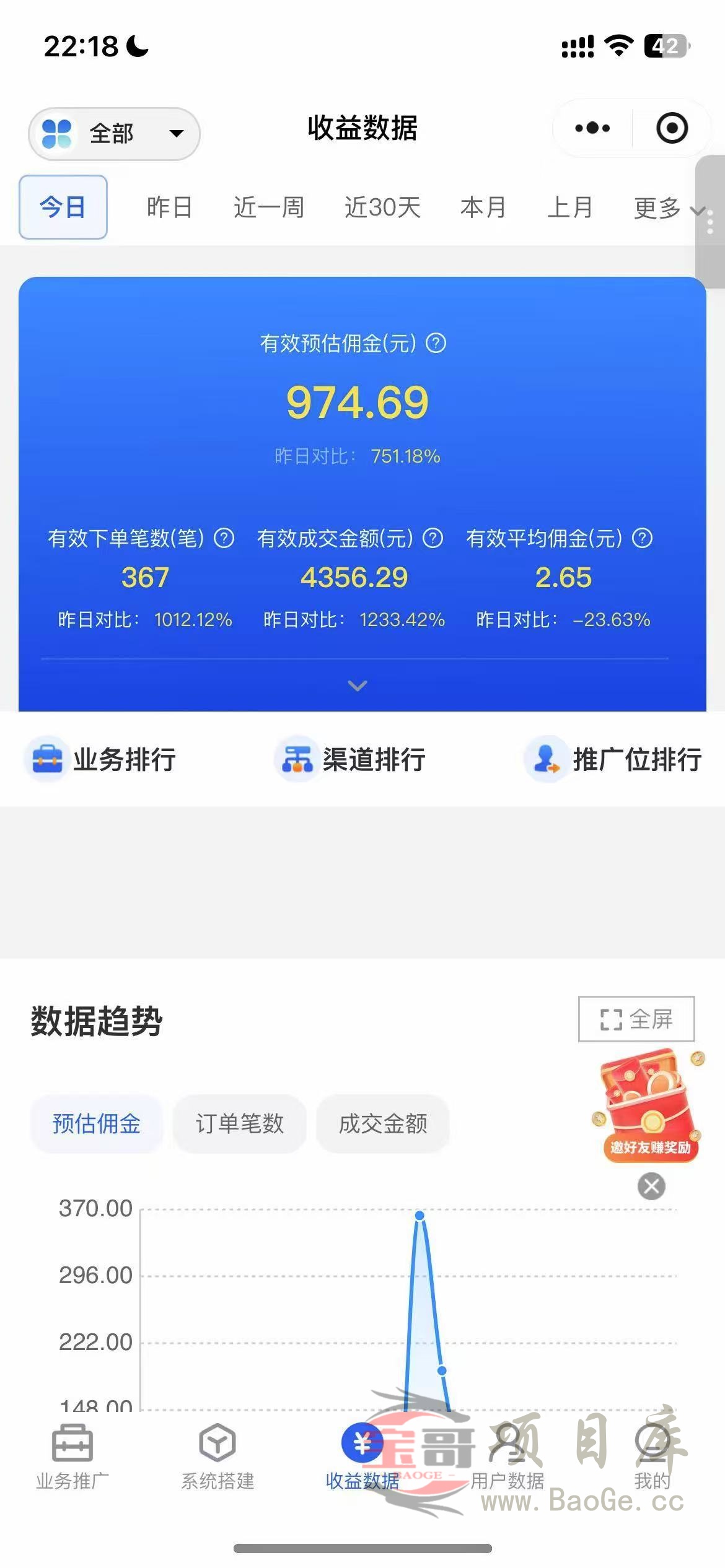Switch to 近一周 time range
Image resolution: width=725 pixels, height=1568 pixels.
pos(268,207)
